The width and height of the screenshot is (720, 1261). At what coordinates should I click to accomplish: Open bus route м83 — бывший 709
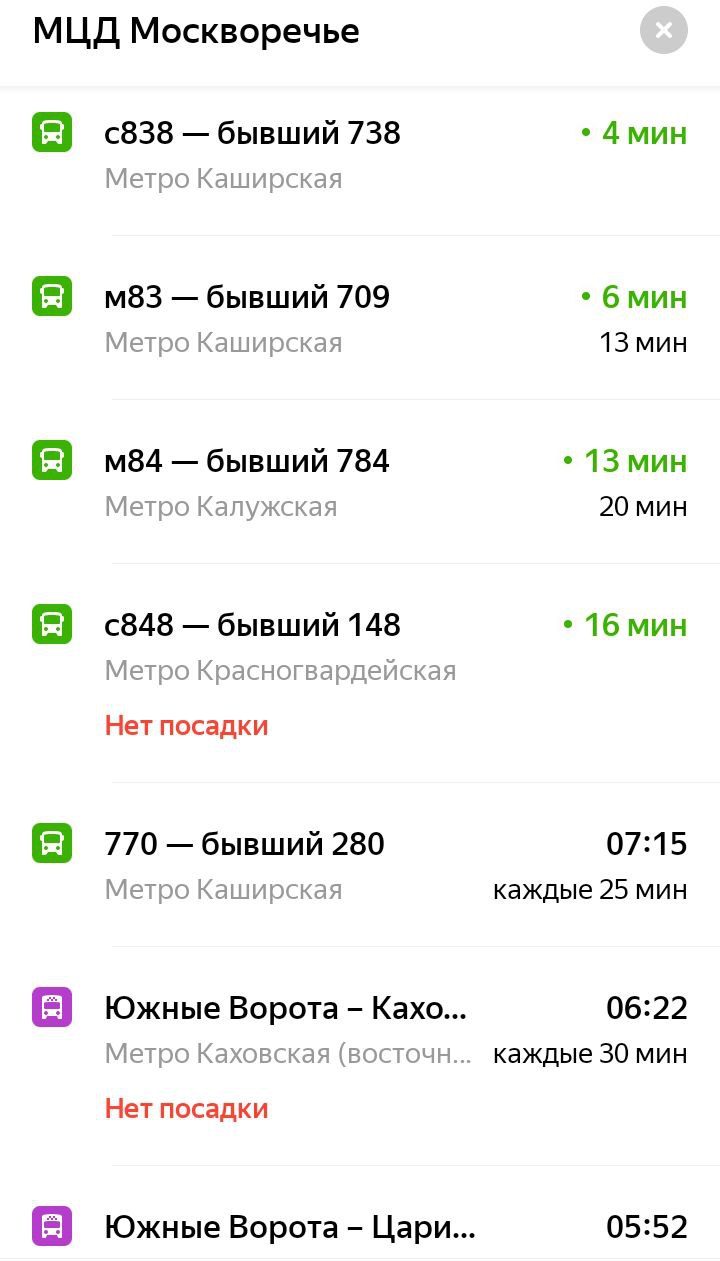coord(360,318)
